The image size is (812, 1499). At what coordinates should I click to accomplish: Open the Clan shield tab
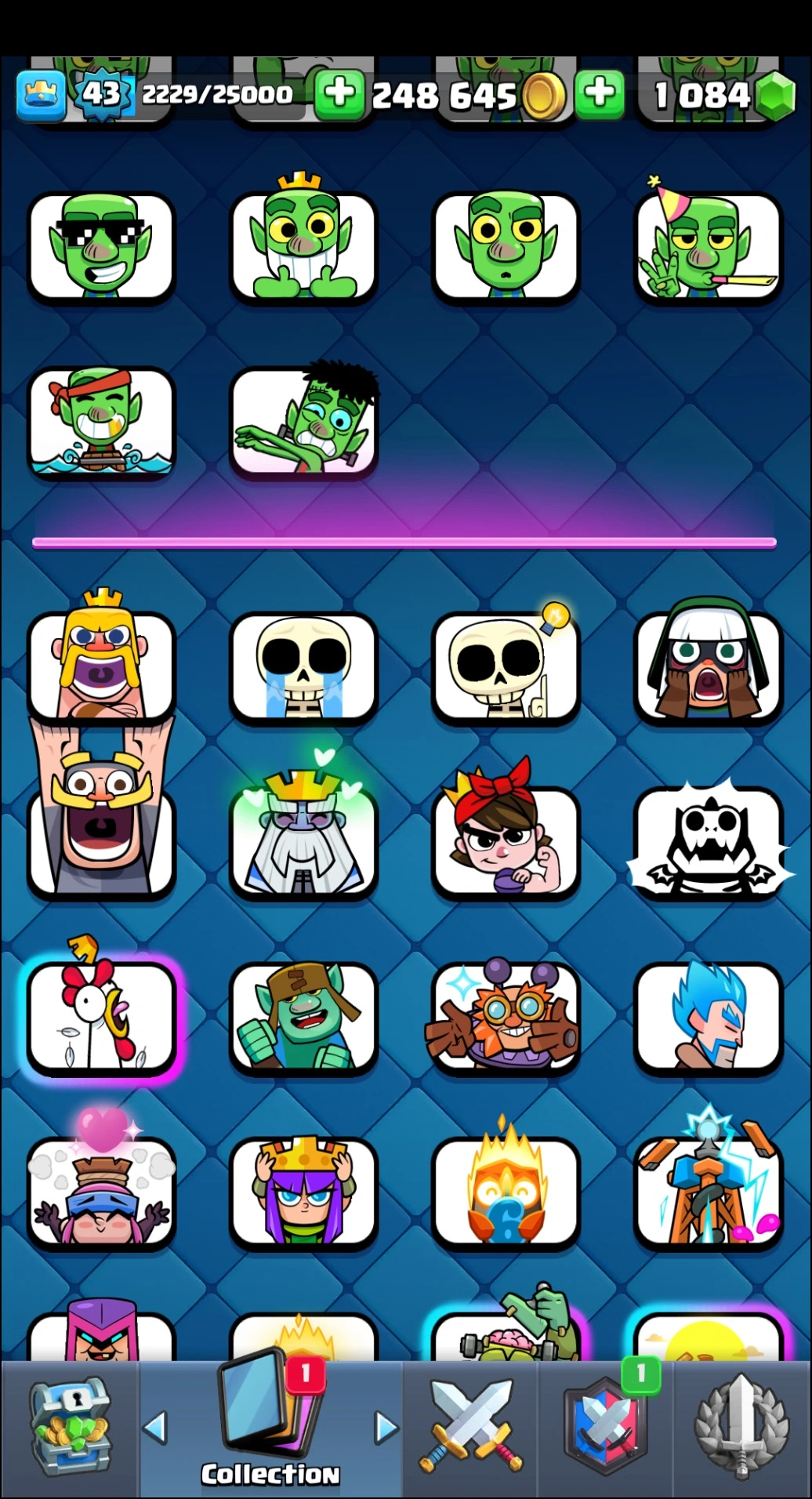pos(605,1428)
